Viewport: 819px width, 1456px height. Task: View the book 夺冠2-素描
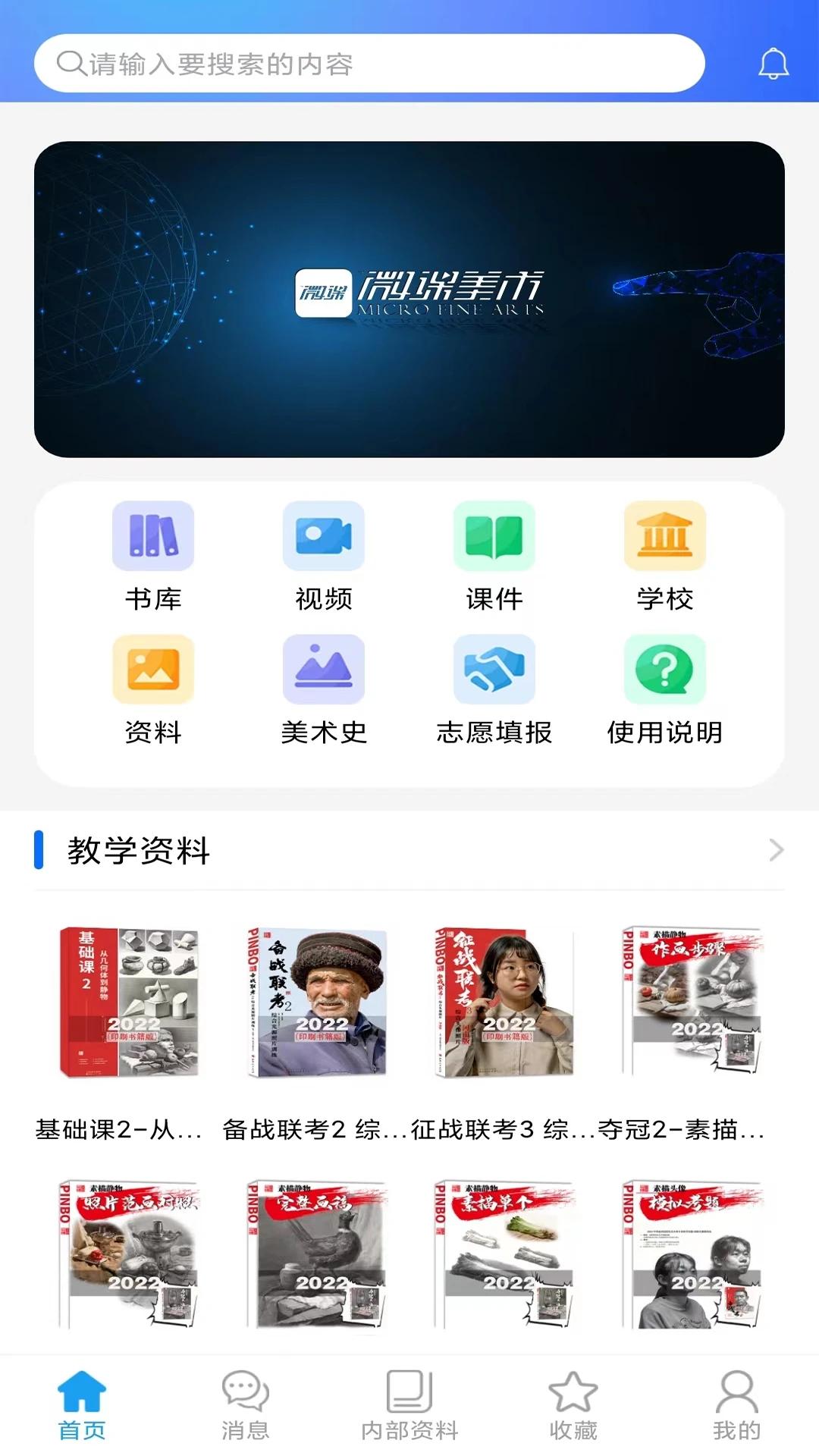point(692,1003)
